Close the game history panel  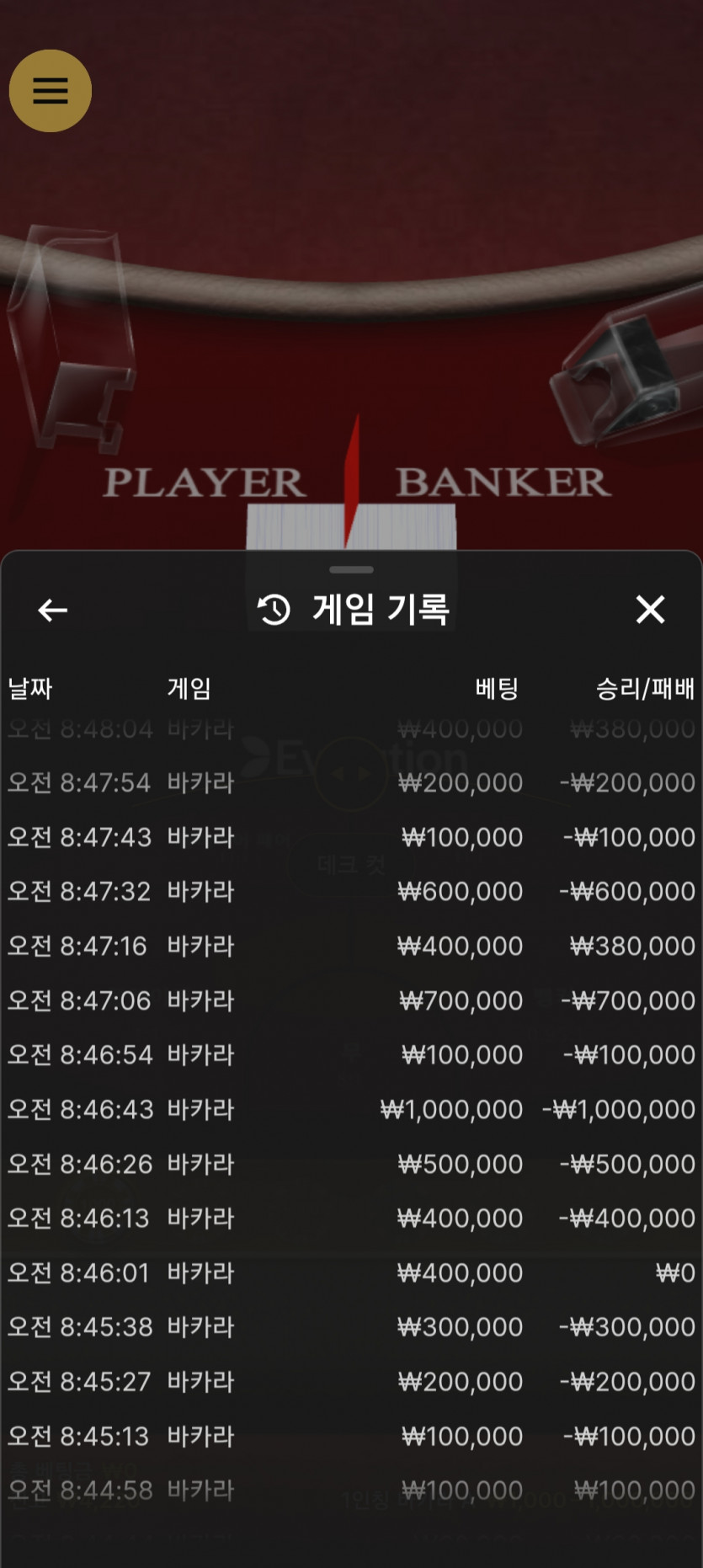click(x=650, y=609)
